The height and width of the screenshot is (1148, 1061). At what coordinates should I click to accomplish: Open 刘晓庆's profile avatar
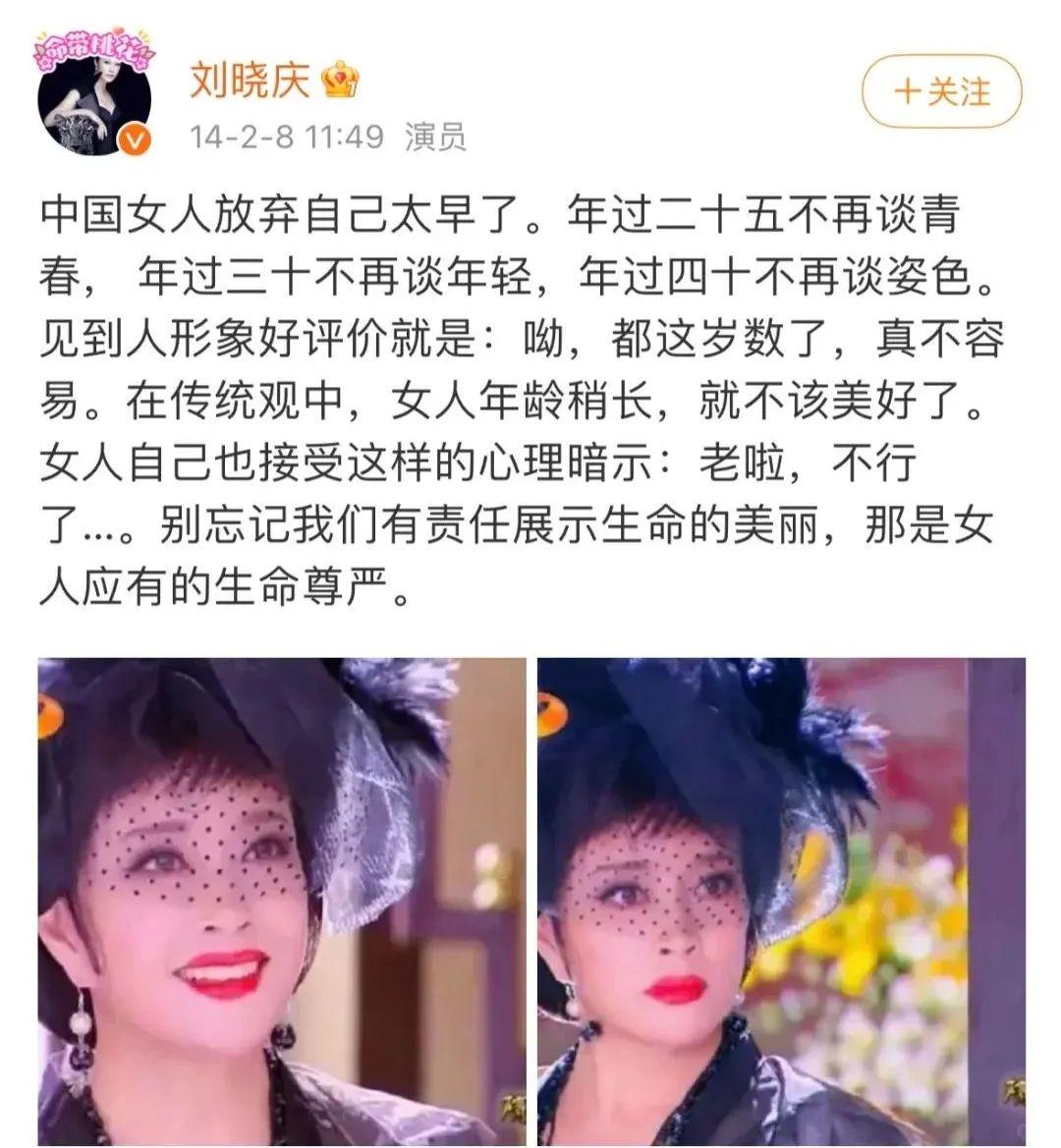coord(95,96)
